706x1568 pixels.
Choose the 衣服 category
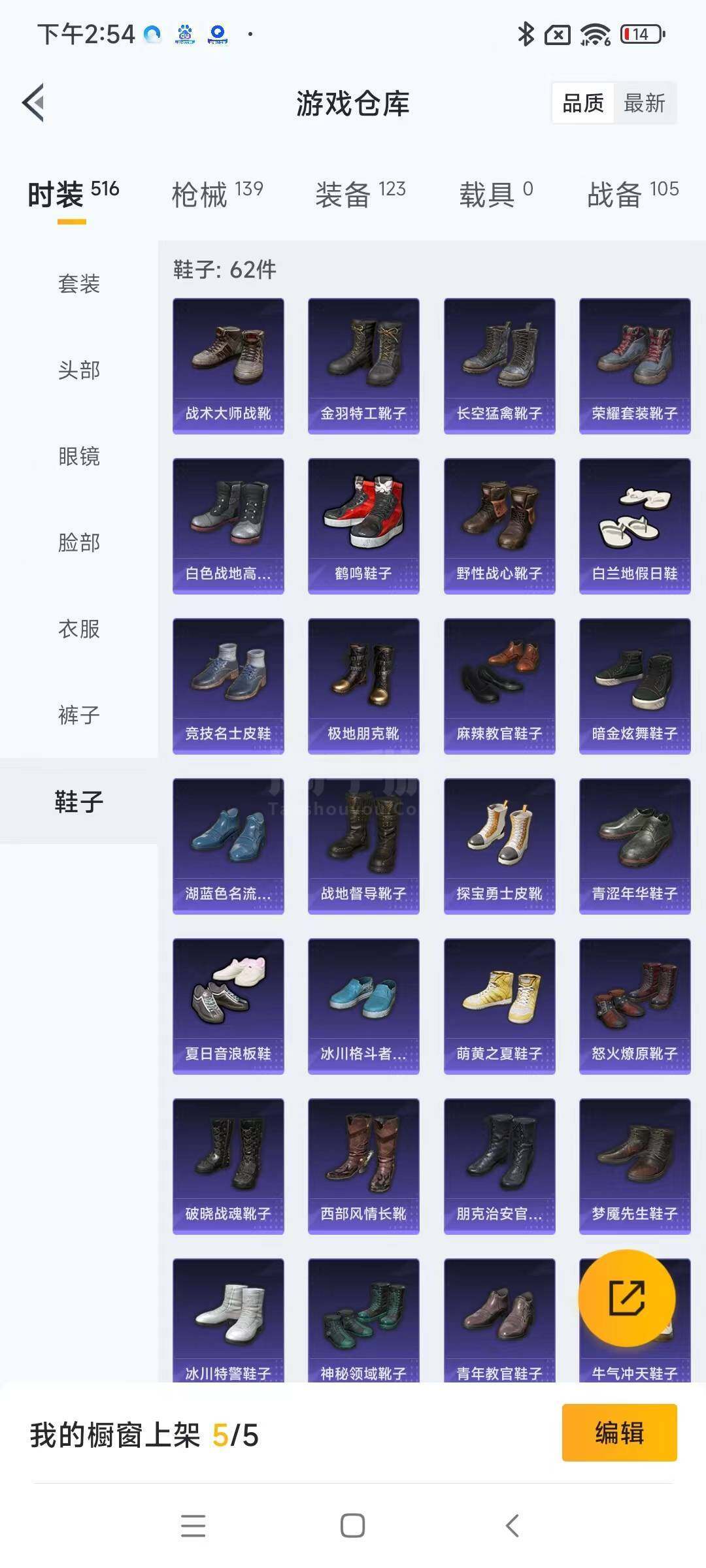[x=79, y=629]
